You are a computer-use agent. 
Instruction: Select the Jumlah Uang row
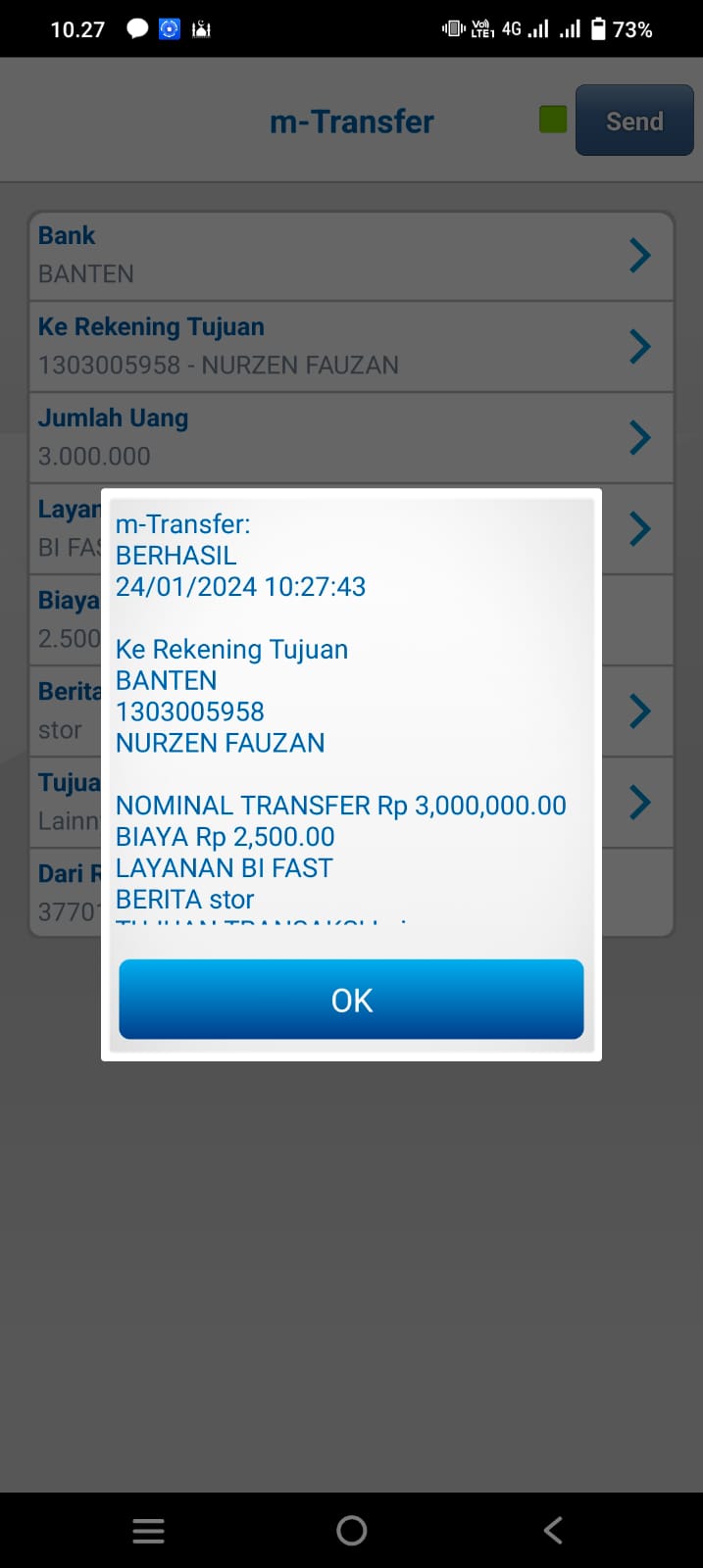pos(351,437)
